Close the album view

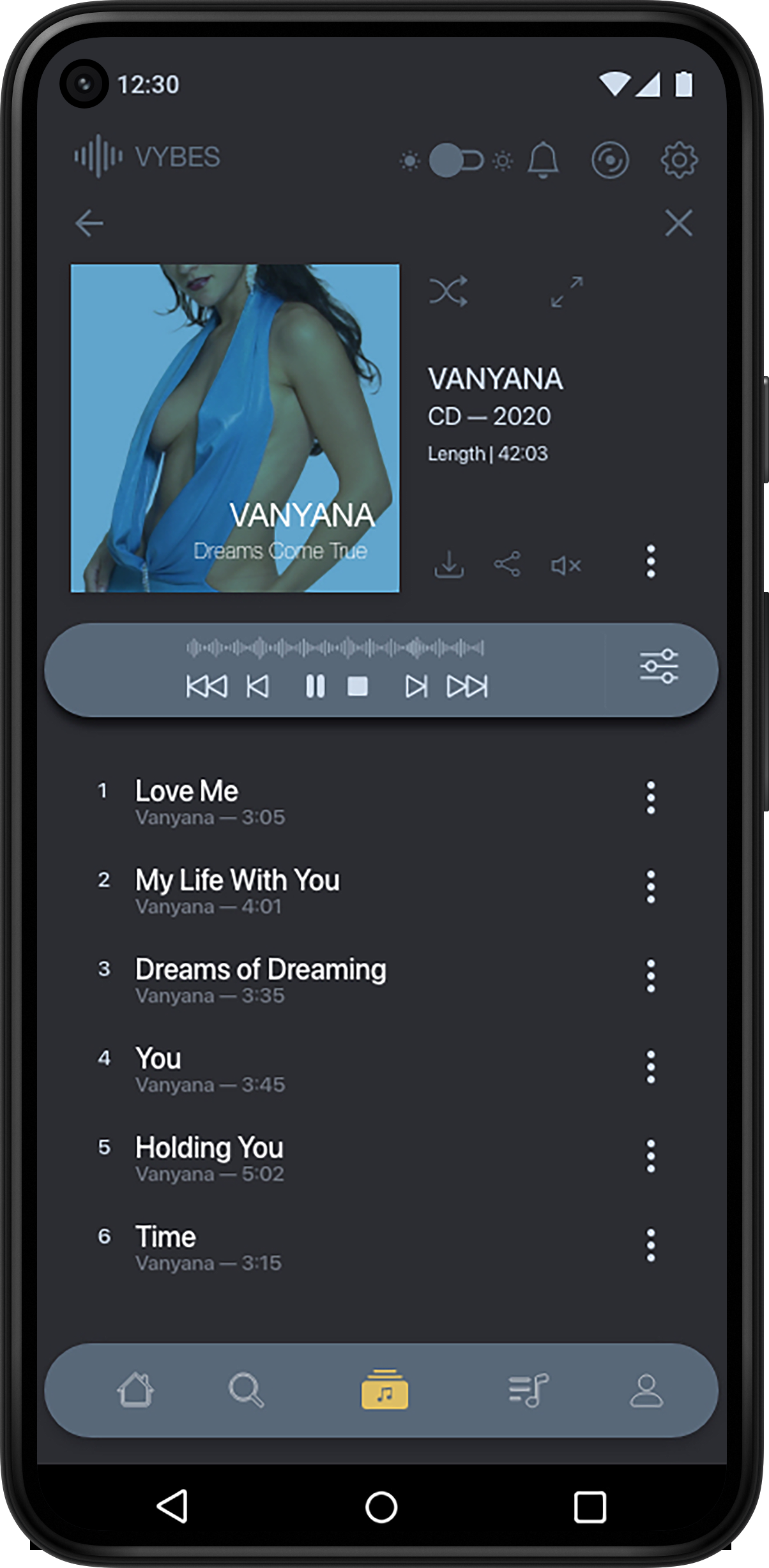[x=678, y=223]
